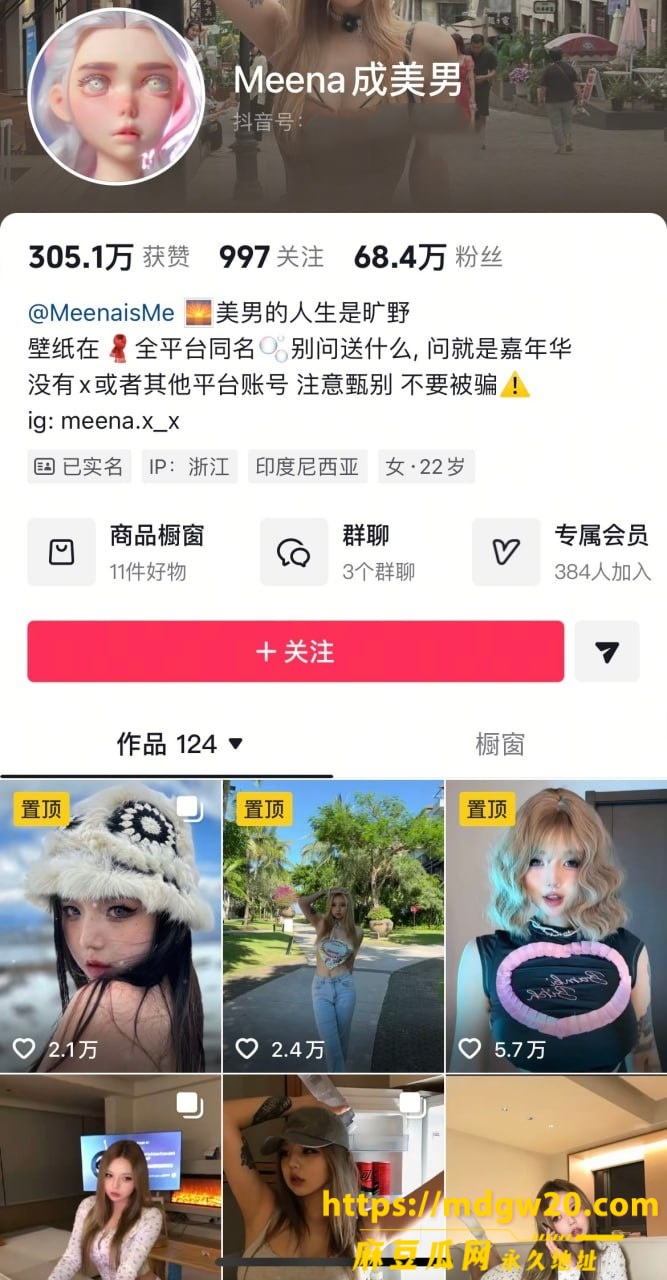Tap the red 关注 follow button
The image size is (667, 1280).
[x=295, y=652]
